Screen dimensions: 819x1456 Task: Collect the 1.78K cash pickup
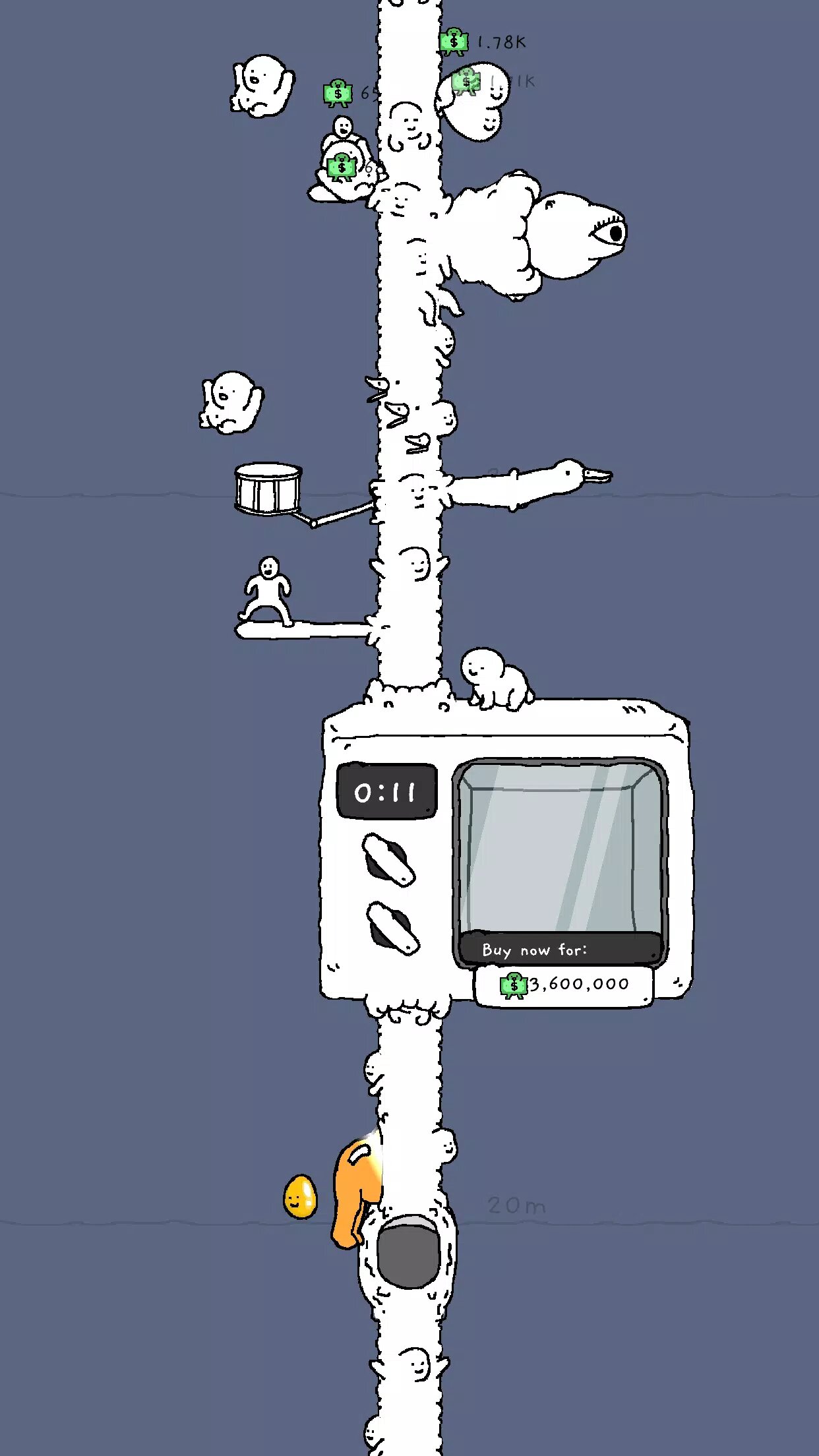(x=454, y=42)
